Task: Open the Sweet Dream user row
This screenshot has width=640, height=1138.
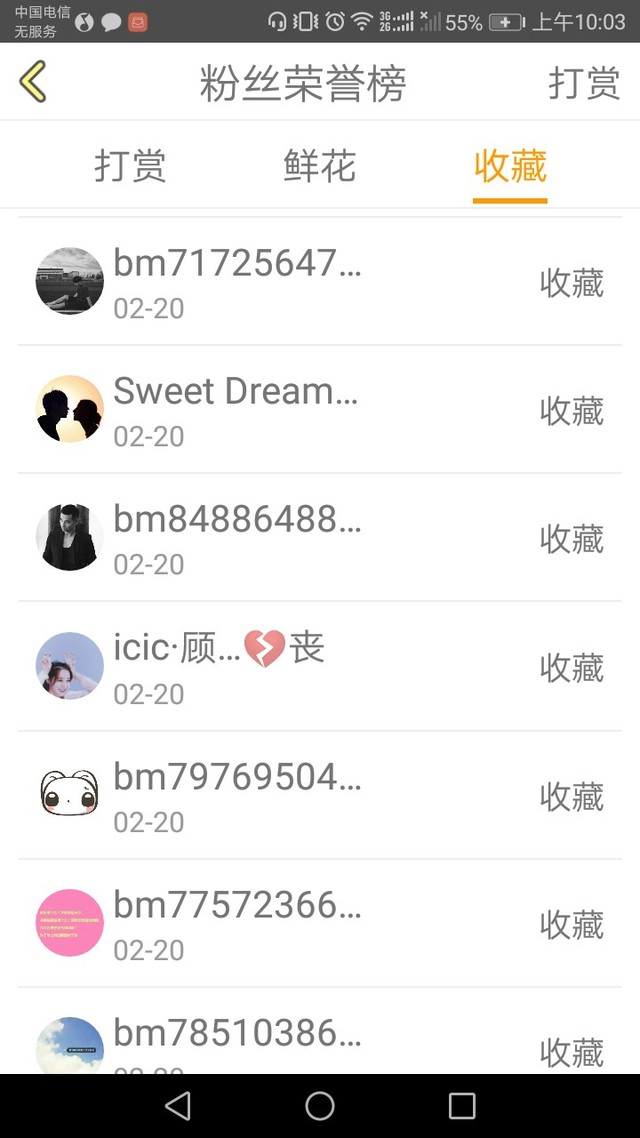Action: tap(320, 410)
